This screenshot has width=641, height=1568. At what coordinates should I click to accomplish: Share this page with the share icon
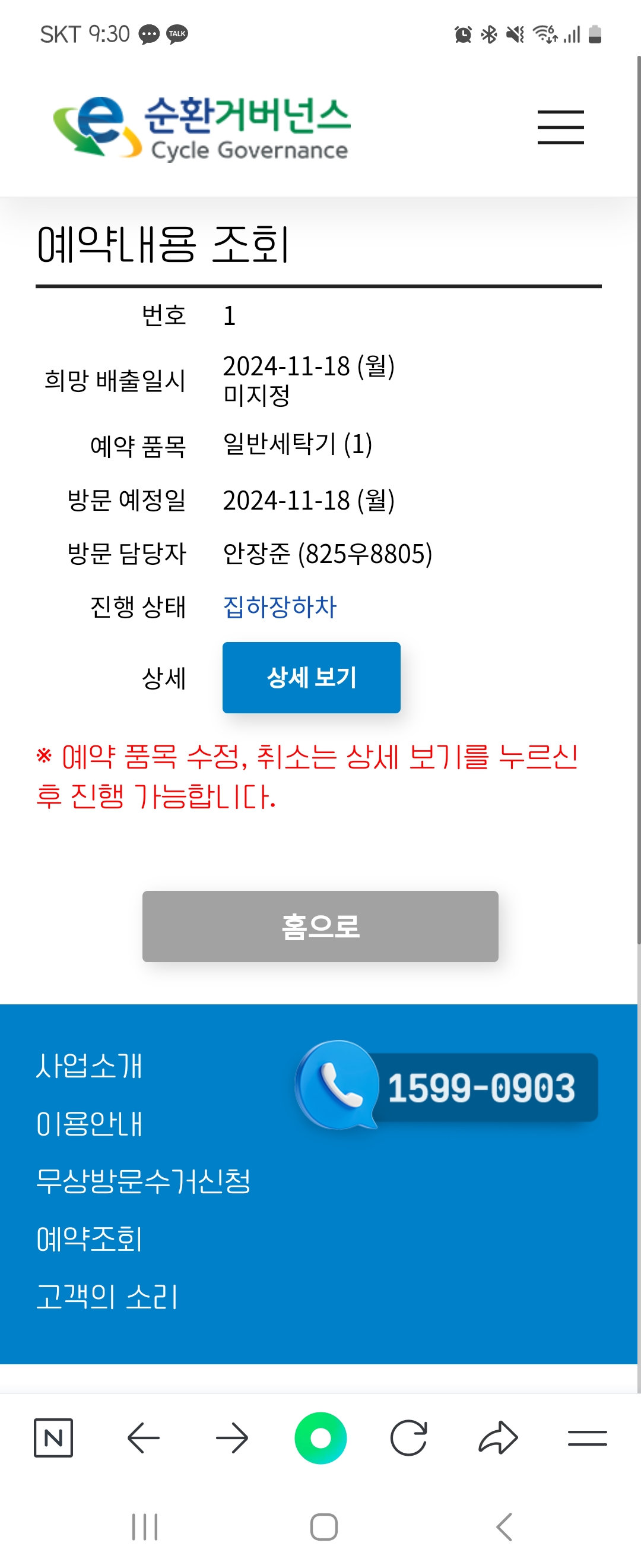pos(498,1438)
